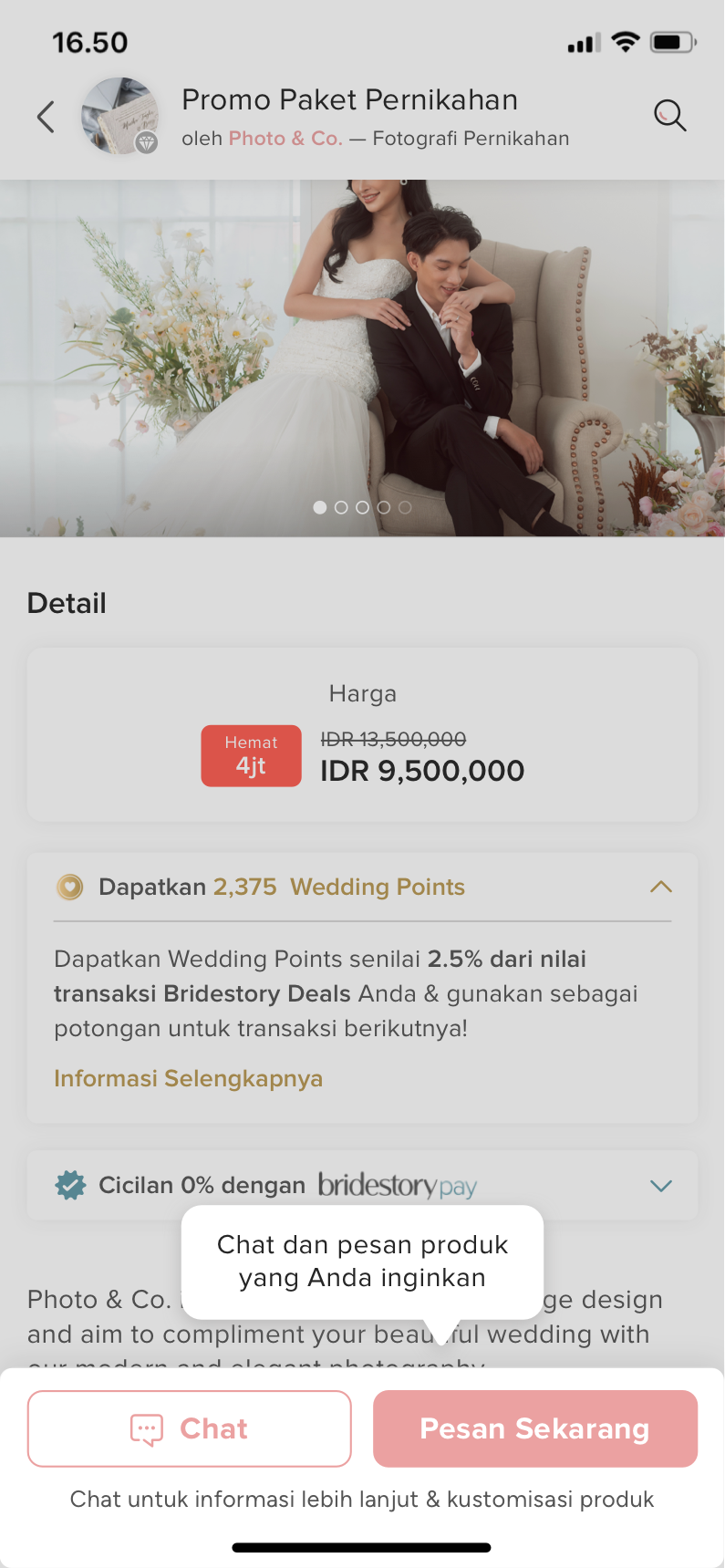This screenshot has height=1568, width=725.
Task: Select the second dot in image indicator
Action: [x=341, y=507]
